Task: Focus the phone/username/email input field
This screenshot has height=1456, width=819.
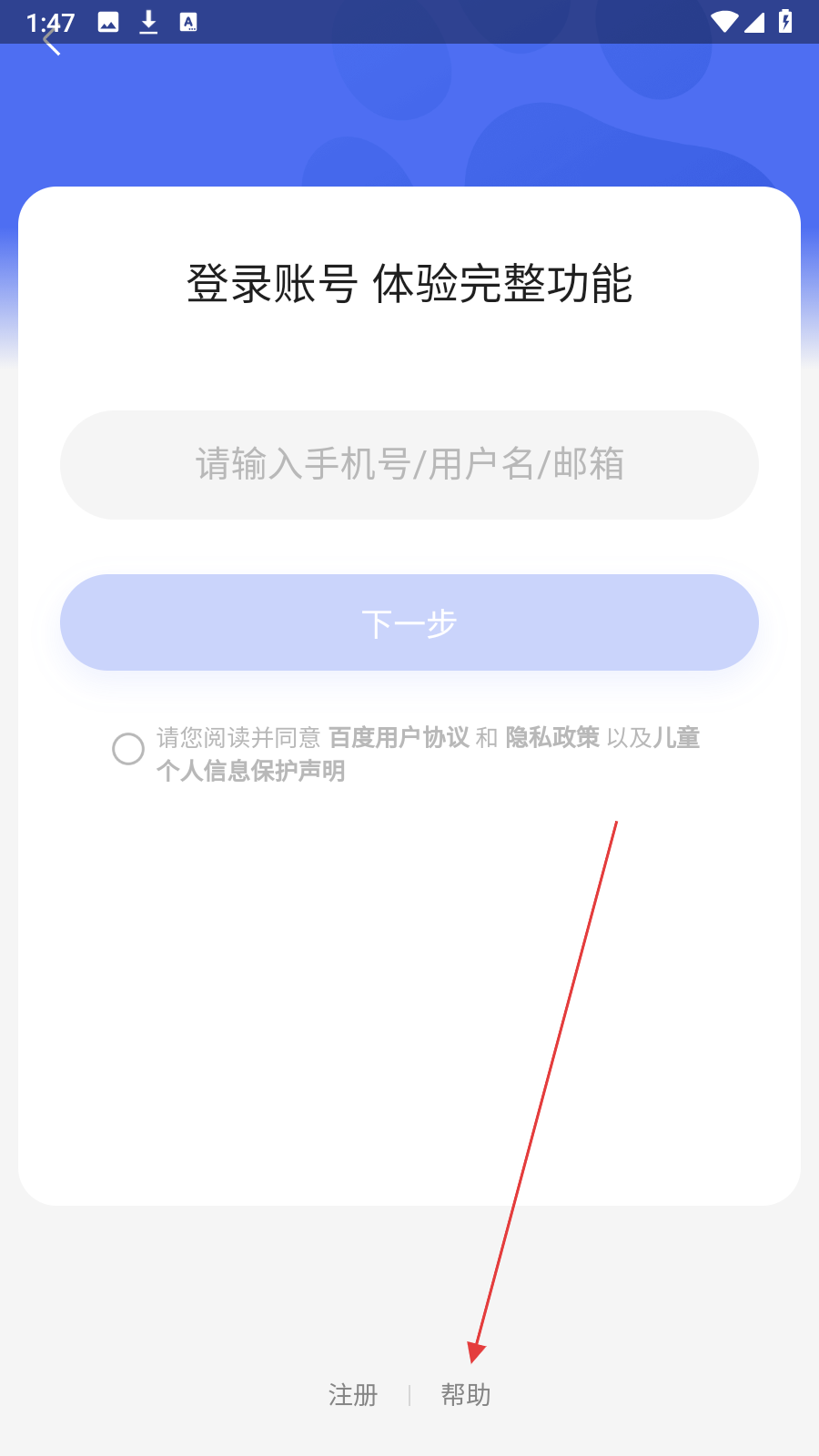Action: (409, 465)
